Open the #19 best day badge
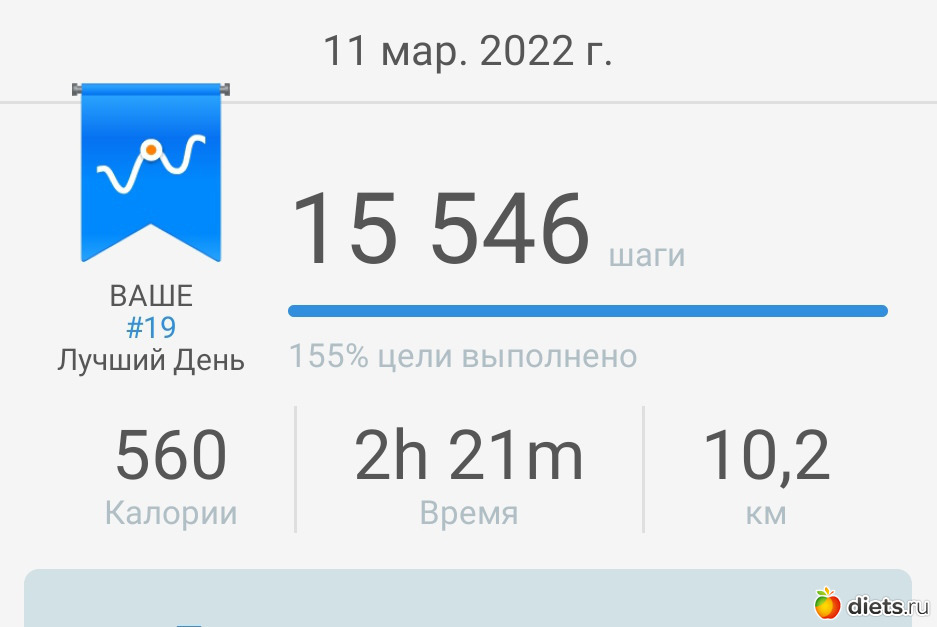 (x=151, y=175)
